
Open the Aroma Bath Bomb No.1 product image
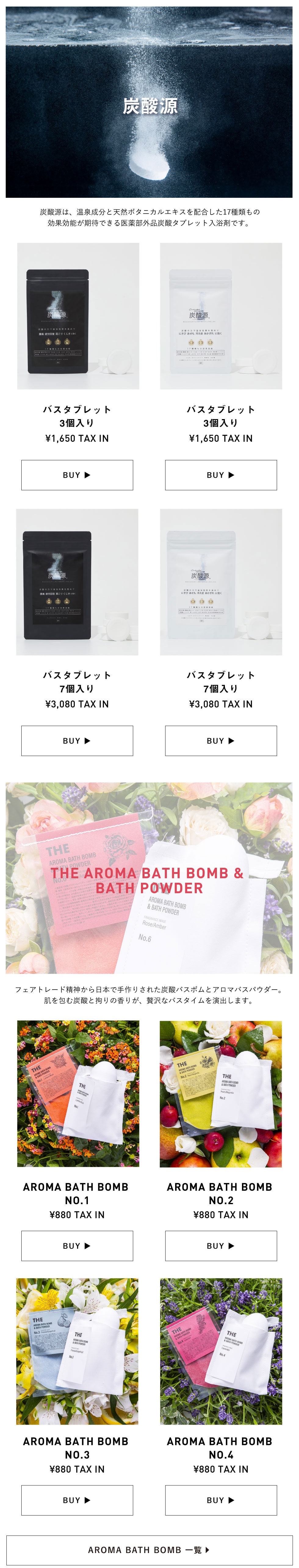(78, 1094)
